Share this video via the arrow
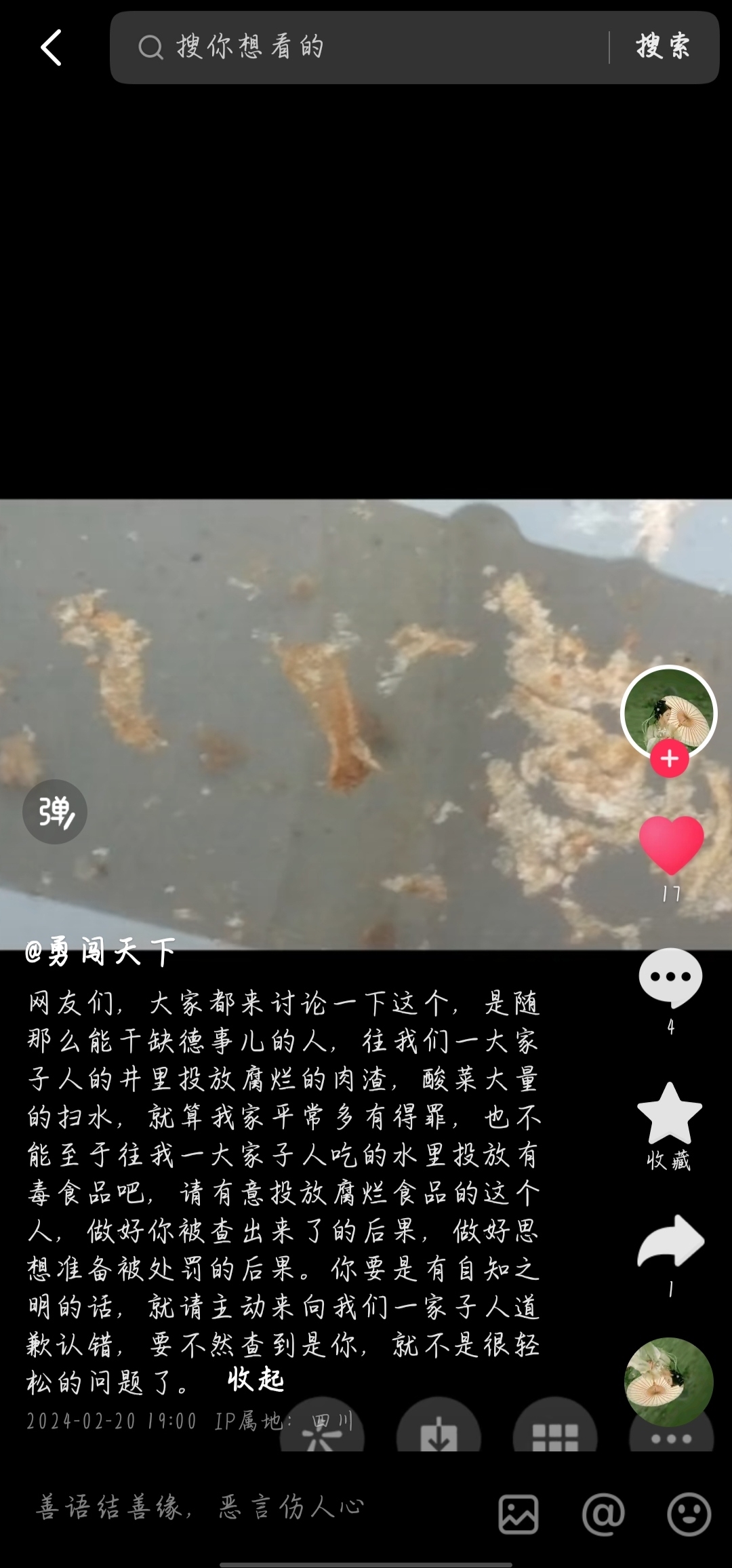This screenshot has width=732, height=1568. [671, 1242]
